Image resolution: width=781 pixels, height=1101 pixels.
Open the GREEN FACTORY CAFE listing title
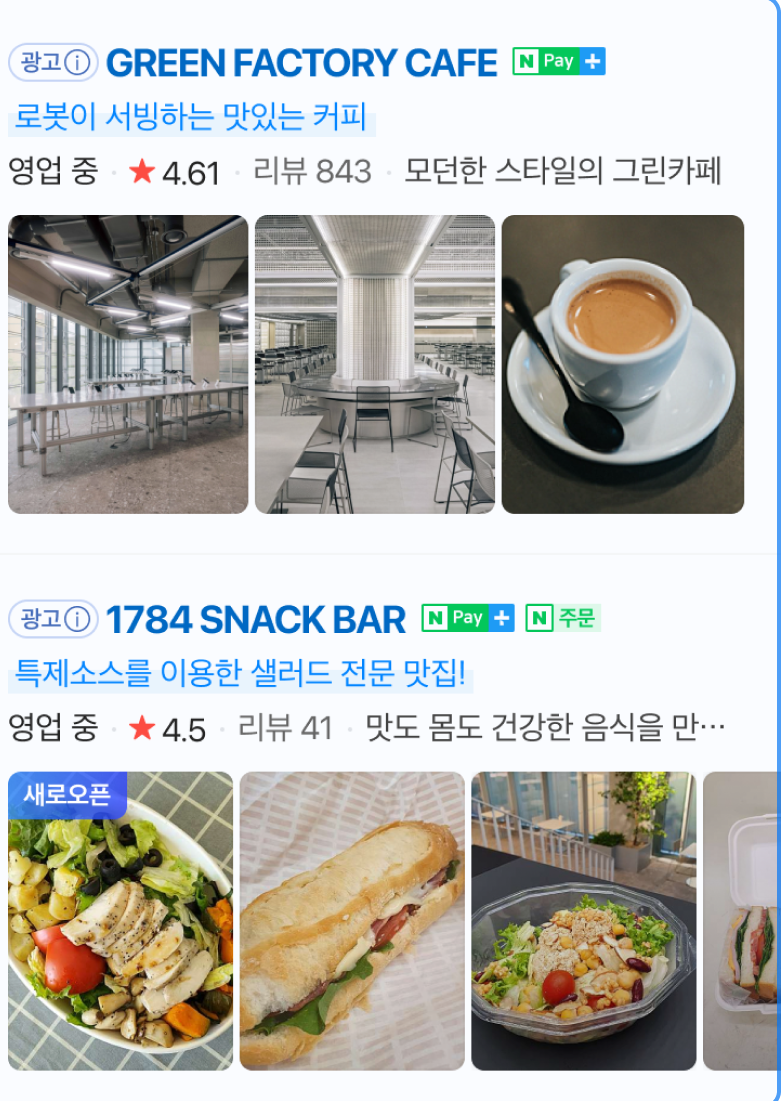[301, 63]
